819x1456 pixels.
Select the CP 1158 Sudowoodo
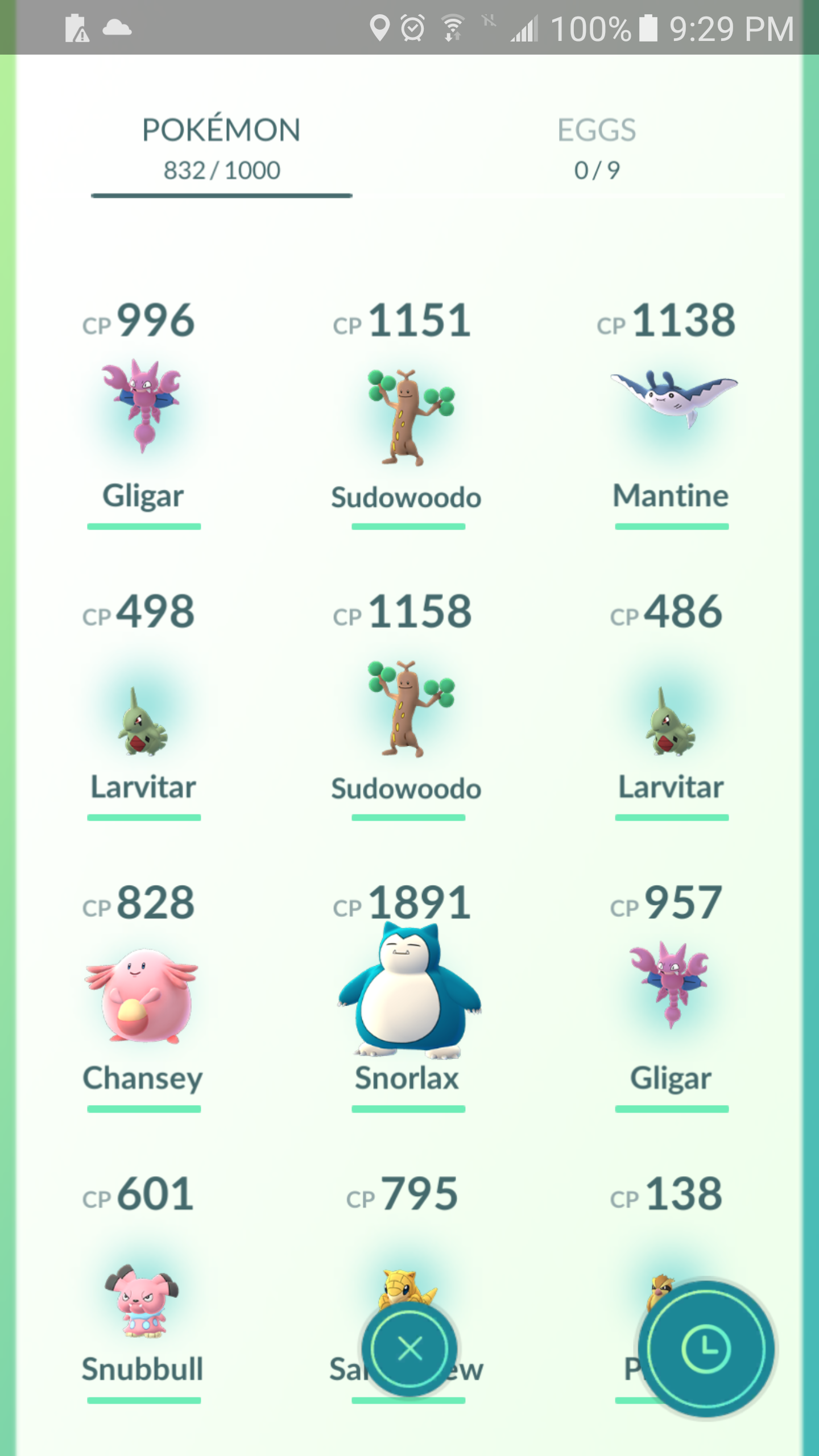pyautogui.click(x=407, y=704)
